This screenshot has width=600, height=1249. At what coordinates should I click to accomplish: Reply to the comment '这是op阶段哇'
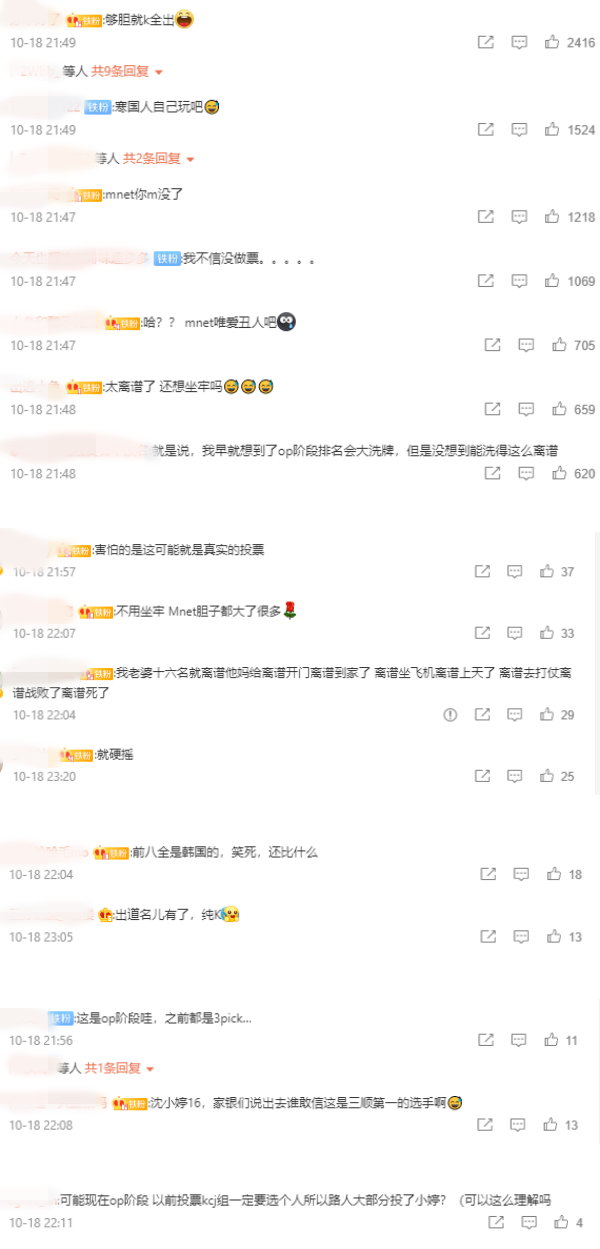(516, 1041)
